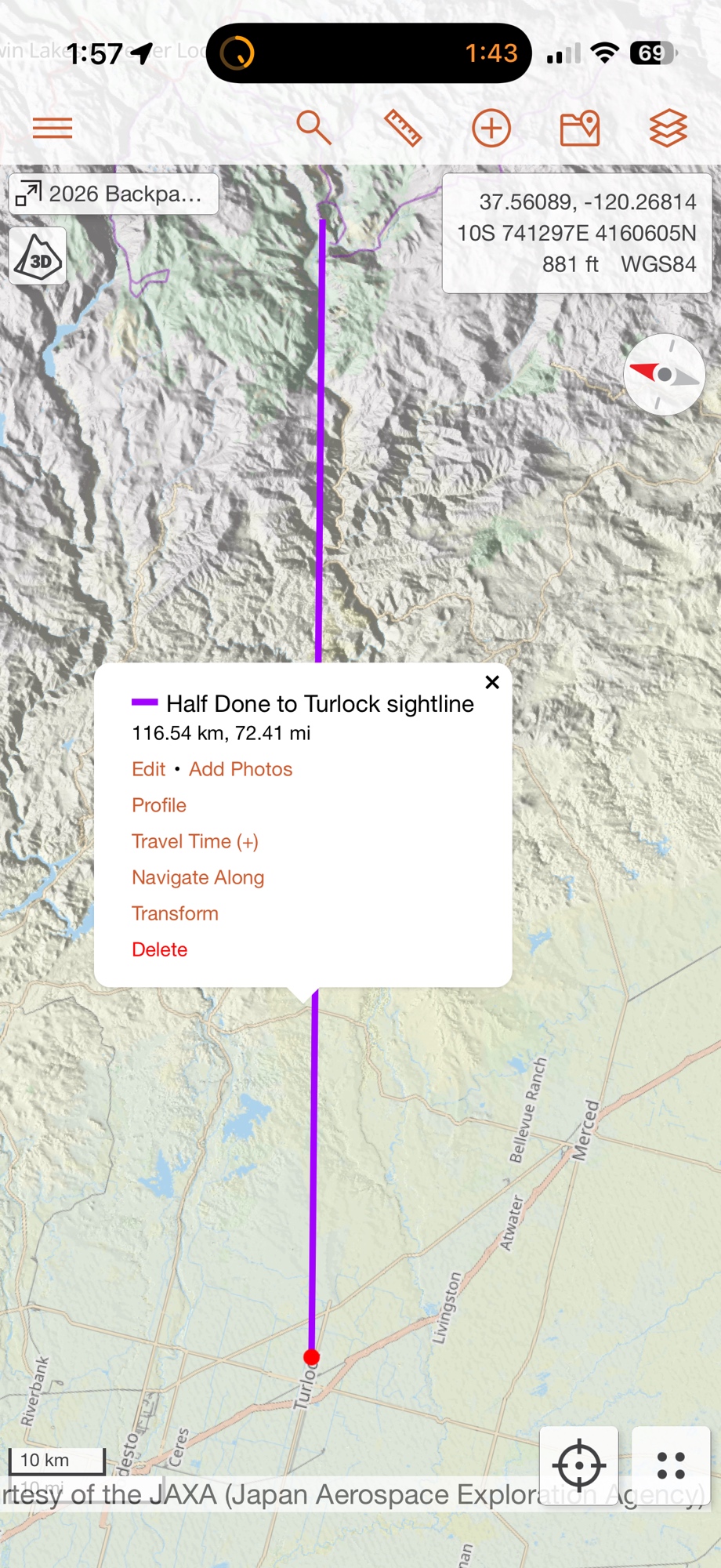Tap the compass to reset orientation

click(664, 375)
